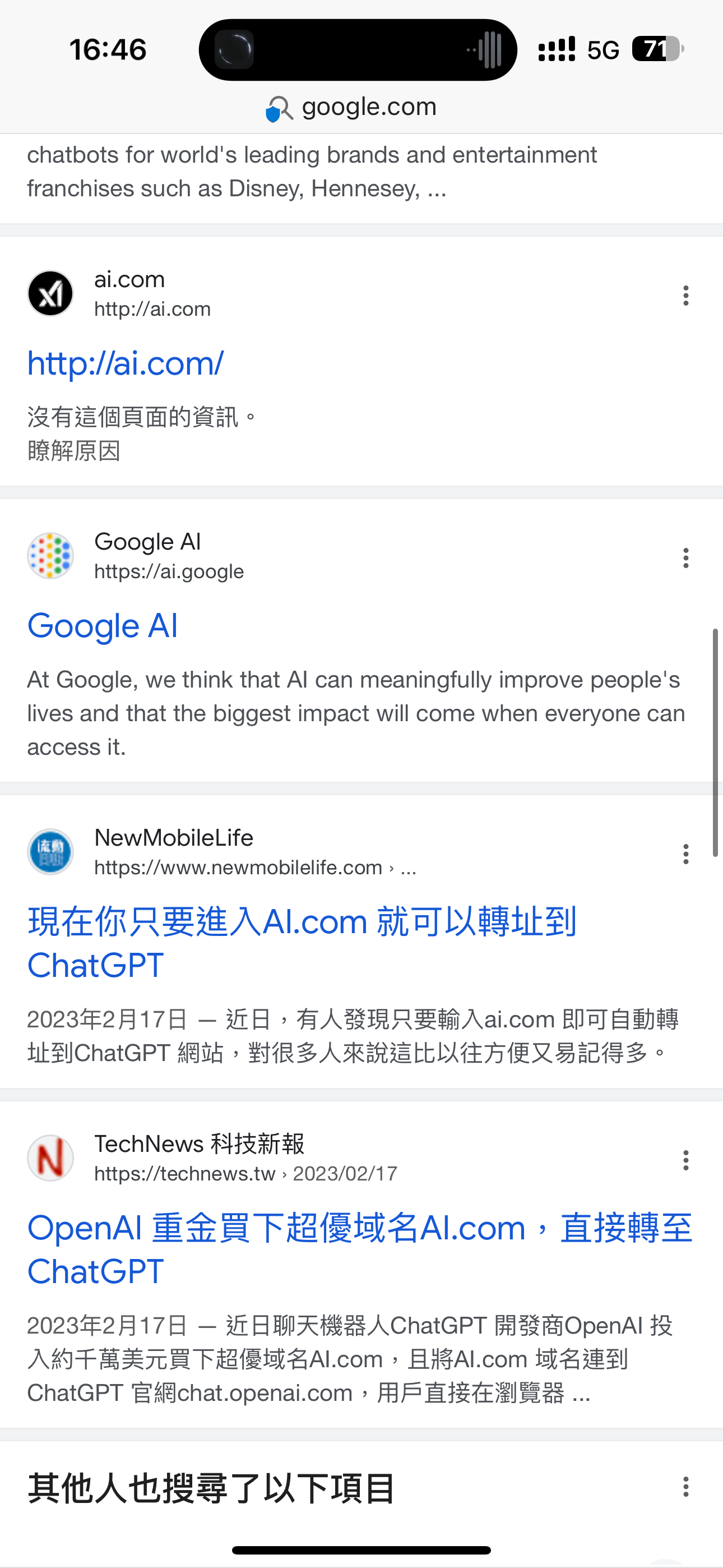
Task: Show more options for TechNews result
Action: [685, 1160]
